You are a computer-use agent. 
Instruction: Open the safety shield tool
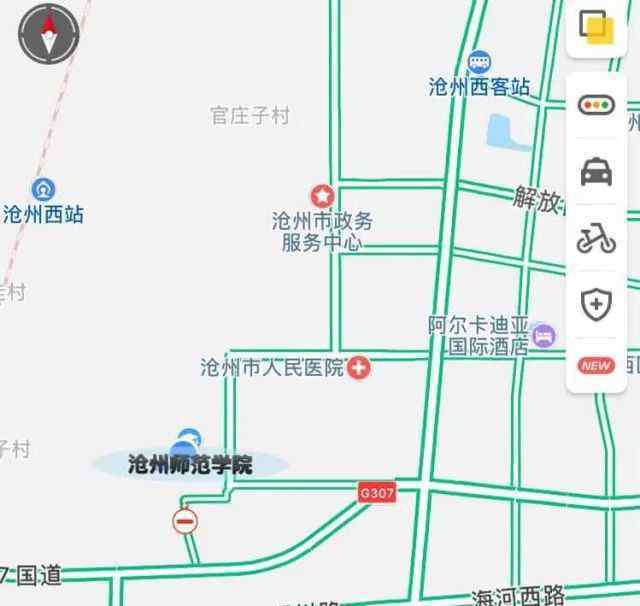pyautogui.click(x=596, y=303)
